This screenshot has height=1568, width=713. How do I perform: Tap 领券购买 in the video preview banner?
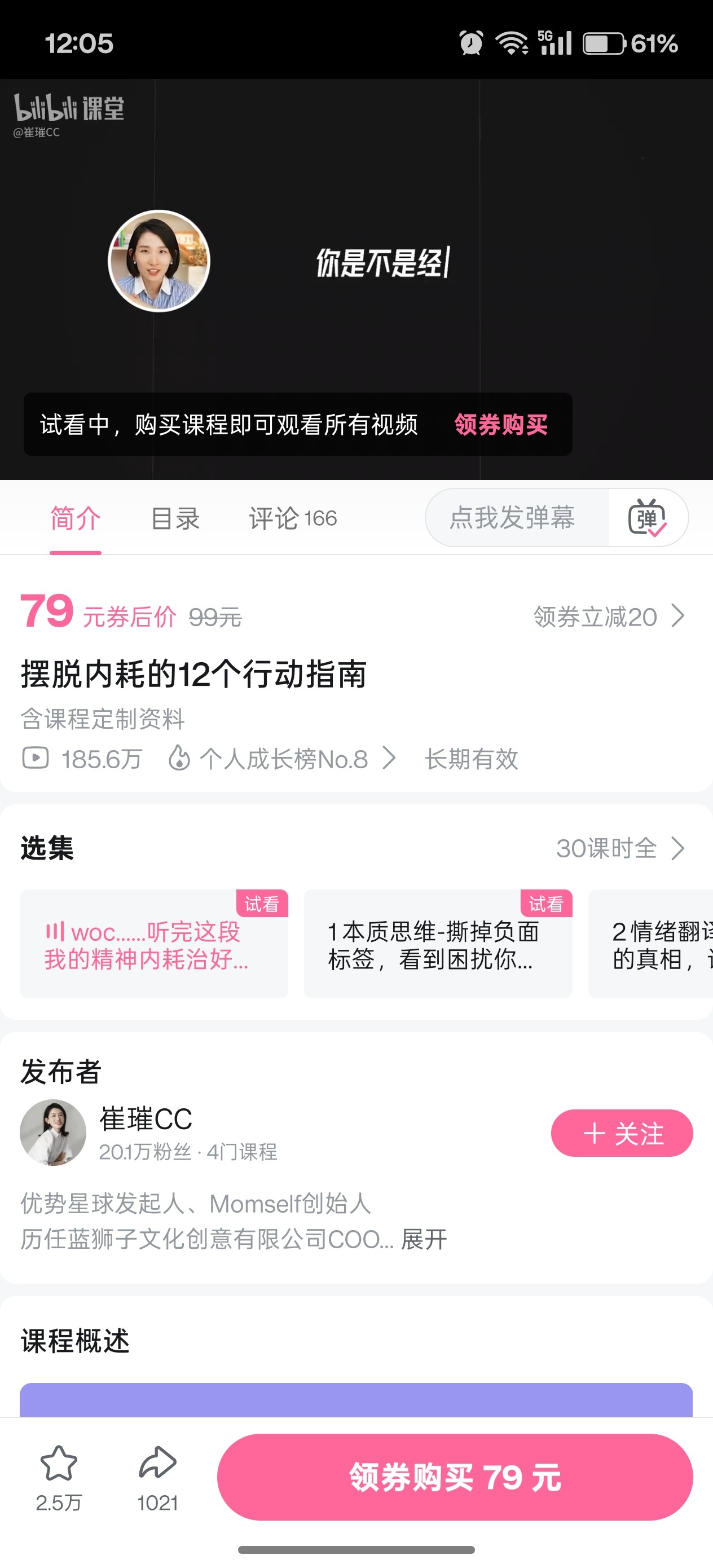[500, 424]
